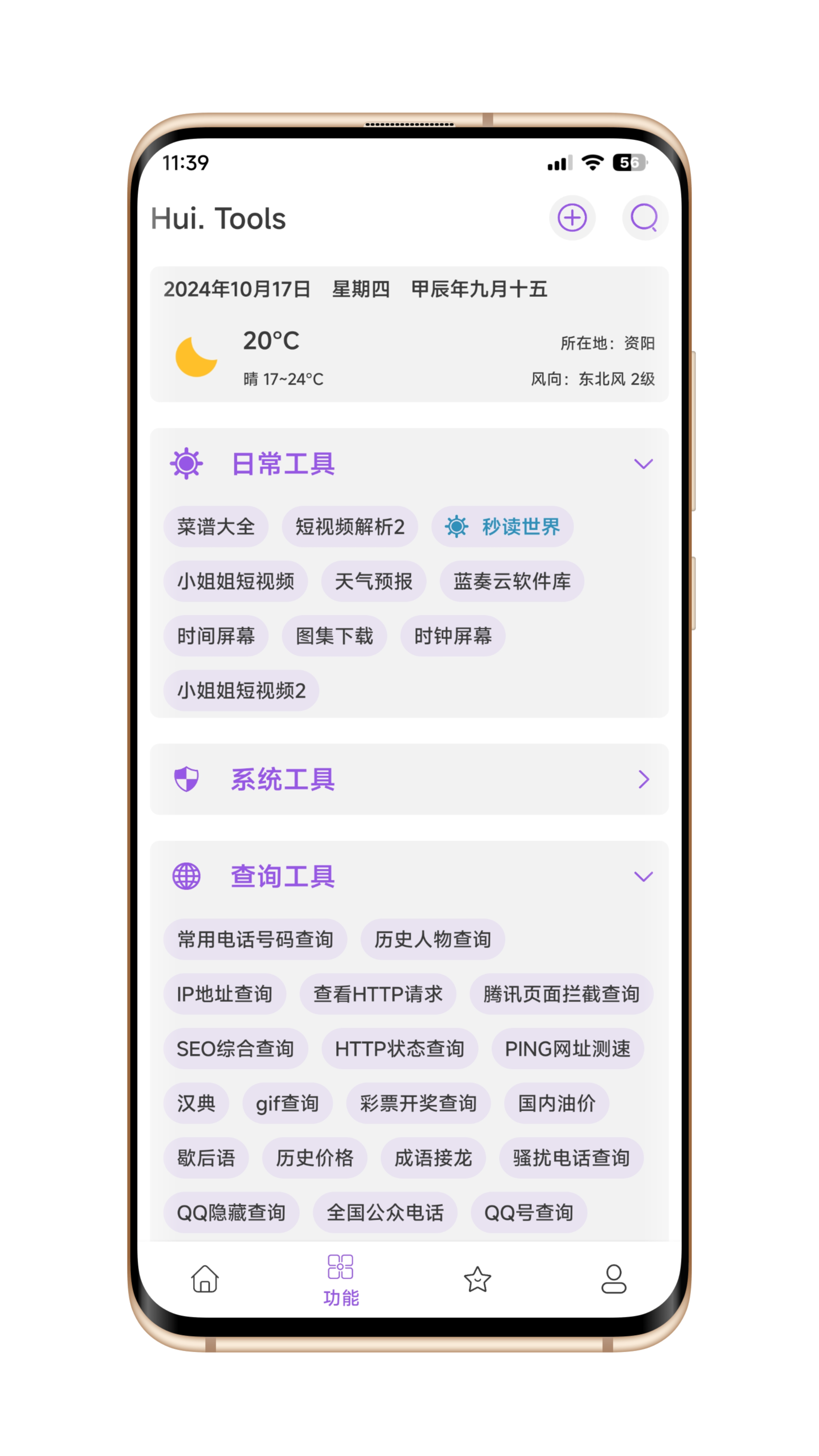
Task: Expand 系统工具 using its right arrow
Action: pyautogui.click(x=644, y=780)
